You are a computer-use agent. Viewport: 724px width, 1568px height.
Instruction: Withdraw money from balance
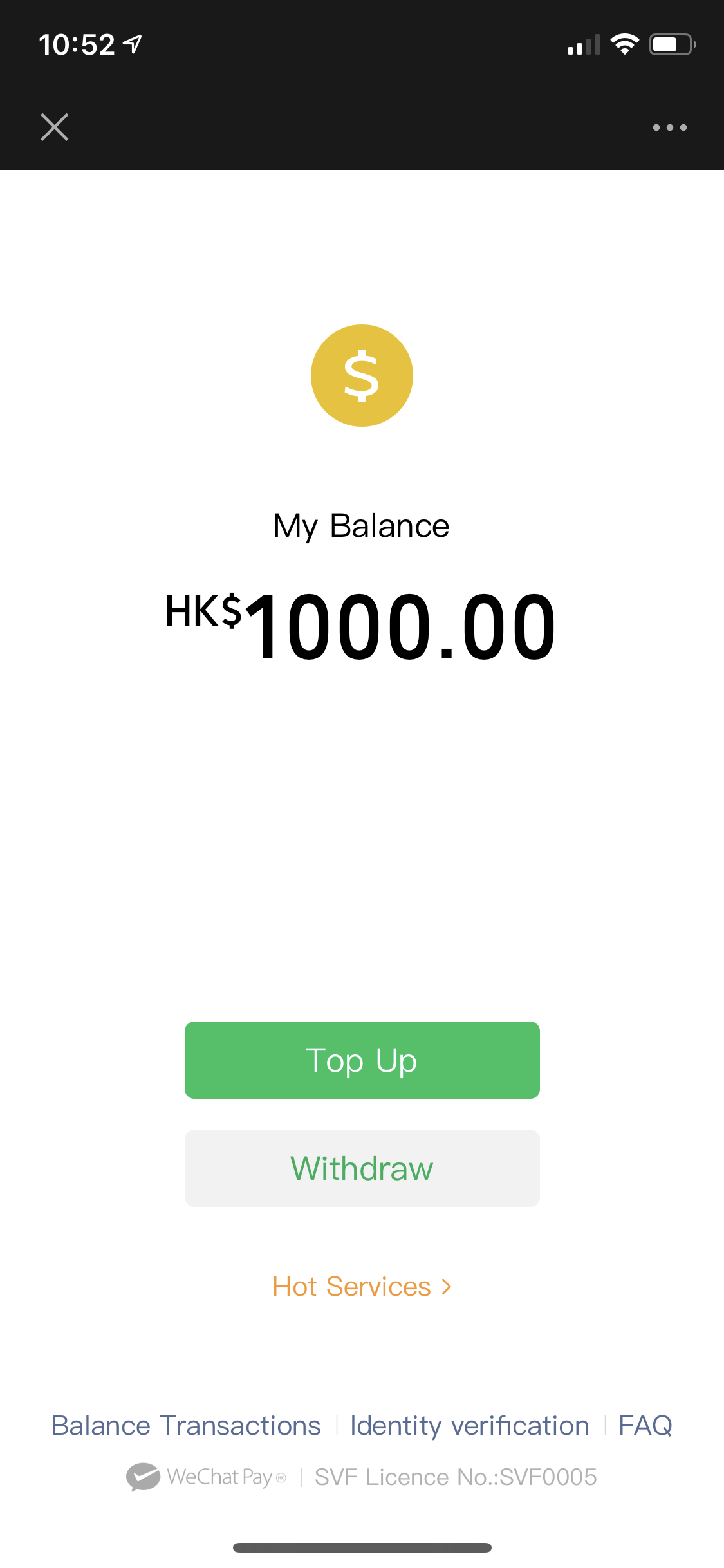pos(362,1168)
